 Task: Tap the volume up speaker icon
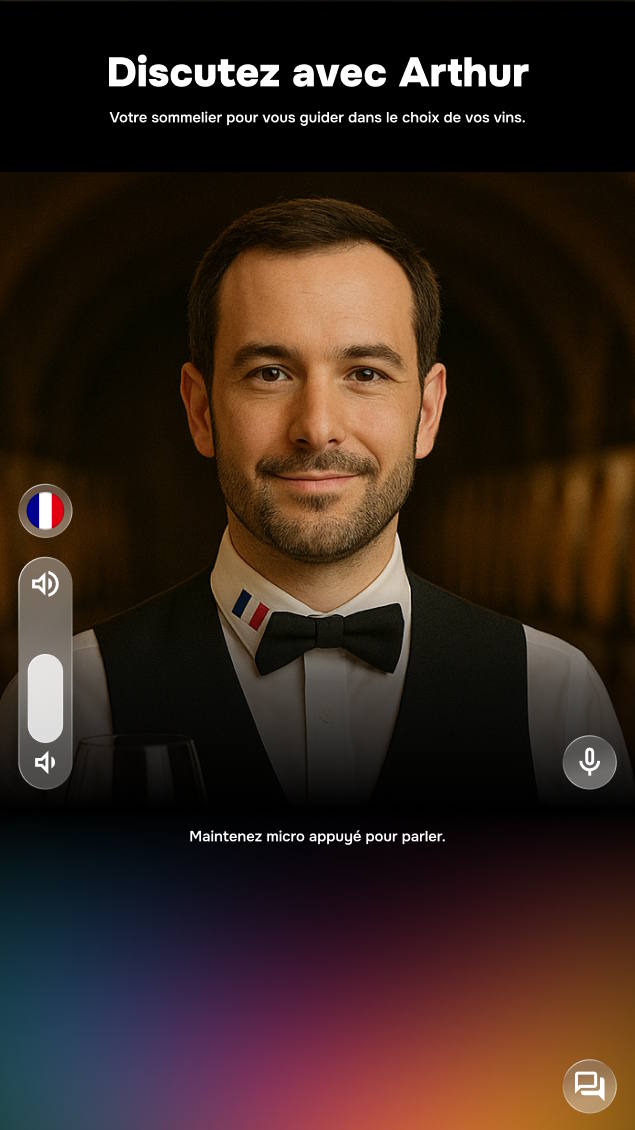pyautogui.click(x=45, y=584)
